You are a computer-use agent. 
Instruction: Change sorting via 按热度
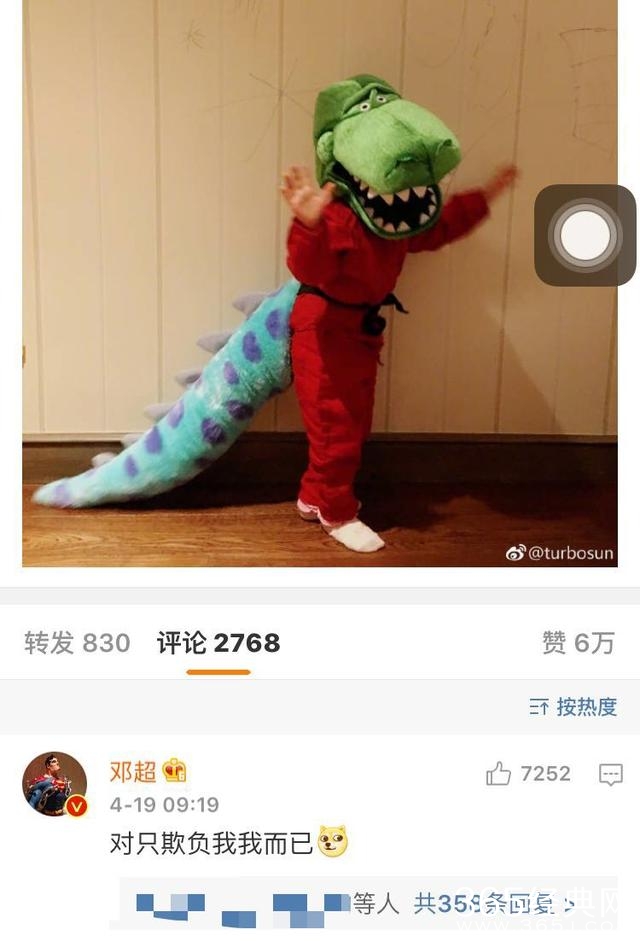pyautogui.click(x=573, y=707)
